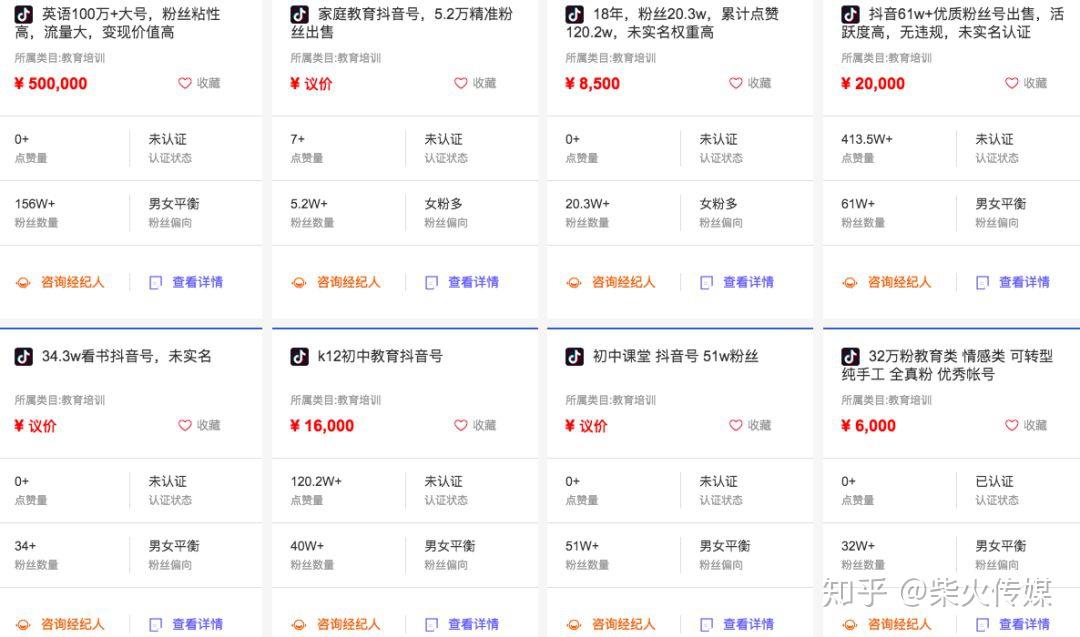Favorite the 英语100万+大号 listing

[199, 83]
